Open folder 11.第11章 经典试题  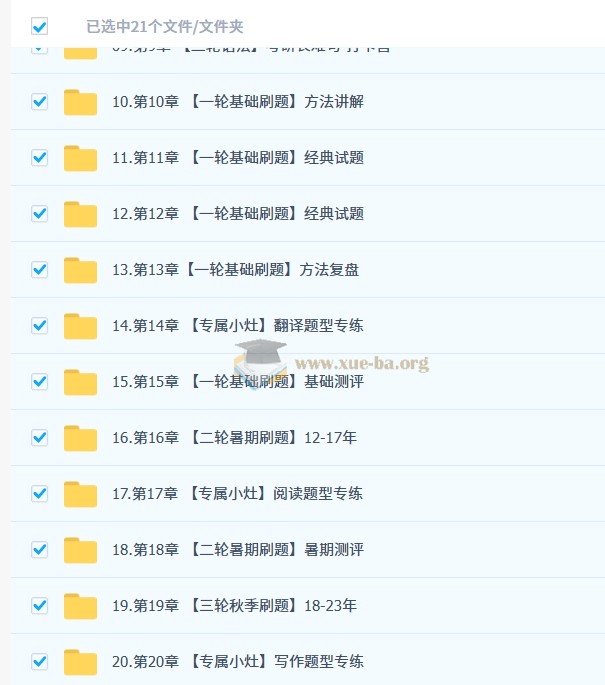(238, 158)
